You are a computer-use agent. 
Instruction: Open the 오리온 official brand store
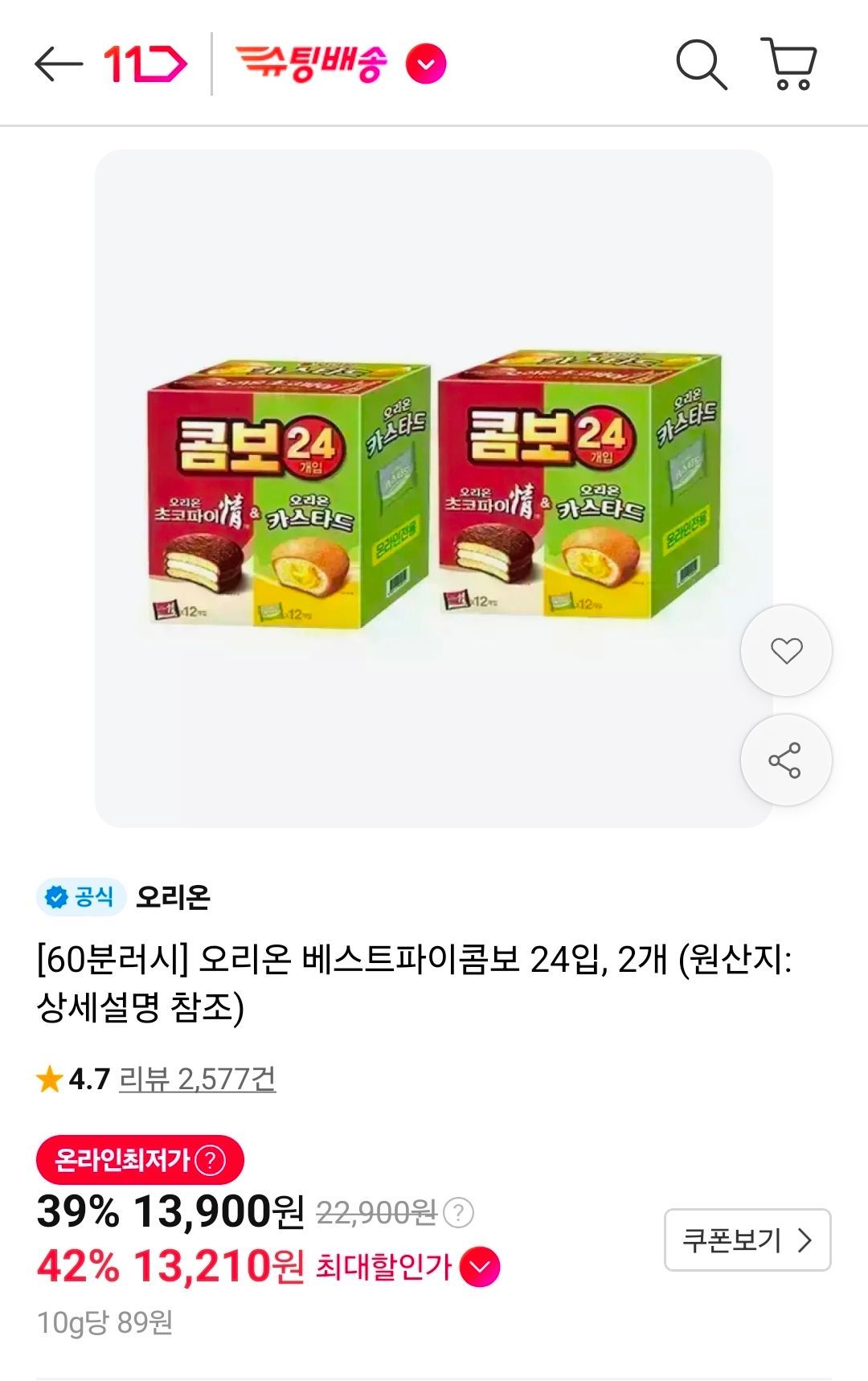(173, 896)
